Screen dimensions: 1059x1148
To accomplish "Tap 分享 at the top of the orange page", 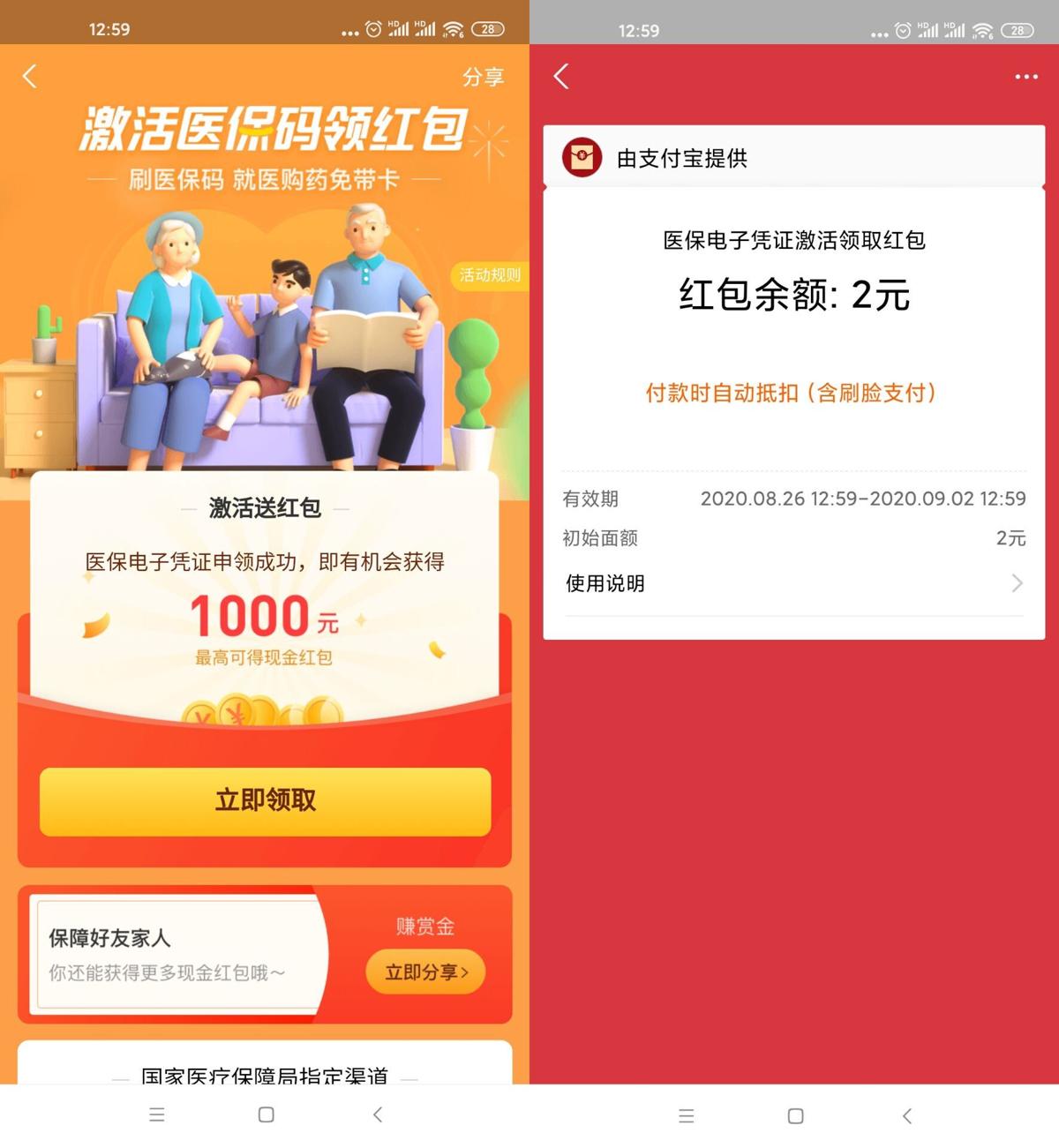I will tap(483, 78).
